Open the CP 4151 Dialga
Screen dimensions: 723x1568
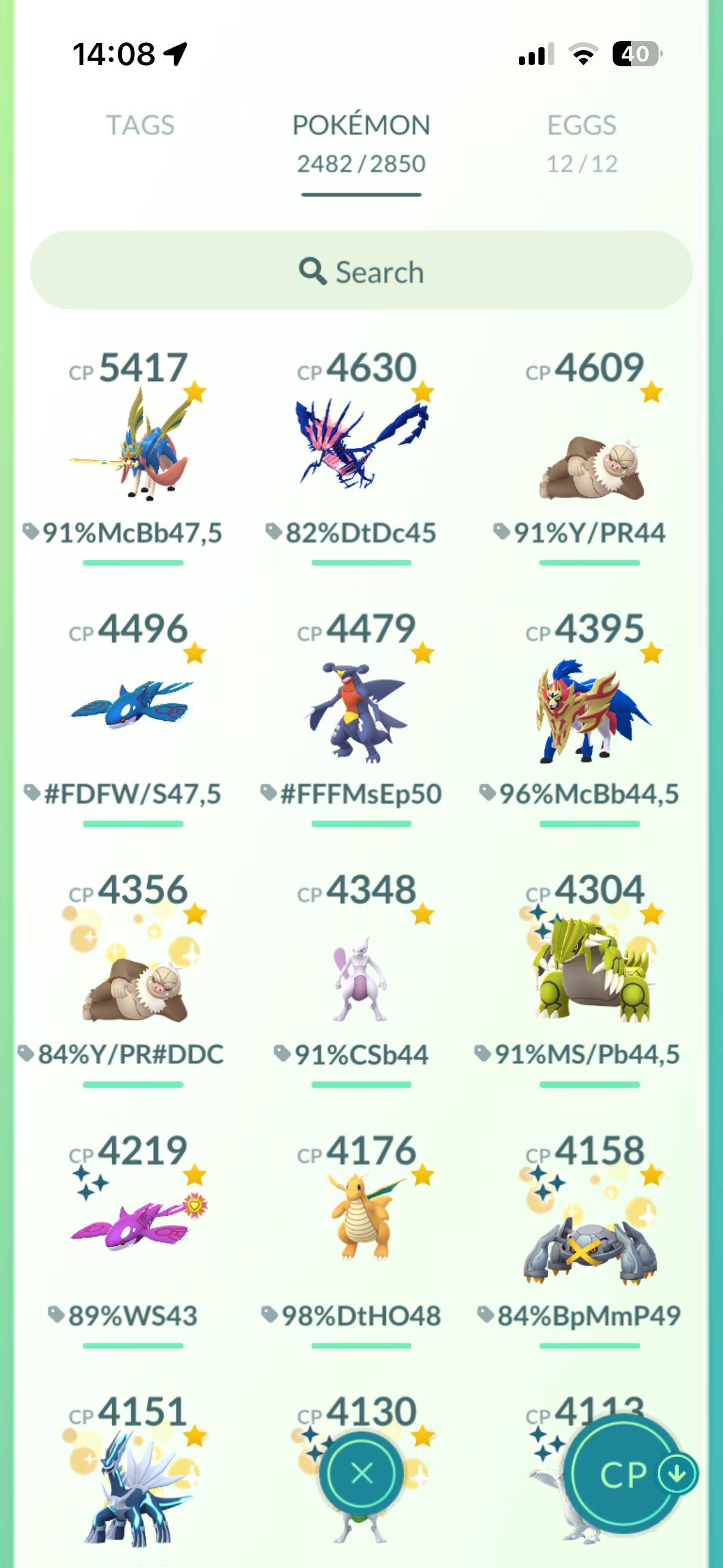133,1491
